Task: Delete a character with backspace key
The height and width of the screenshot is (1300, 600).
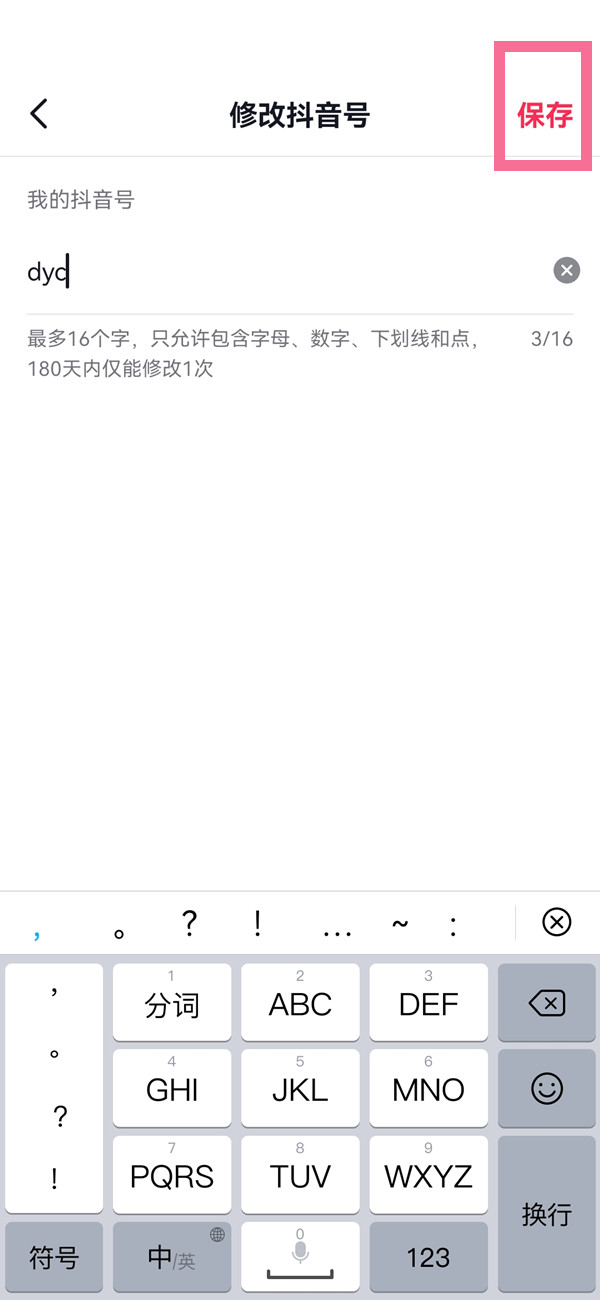Action: [x=547, y=1002]
